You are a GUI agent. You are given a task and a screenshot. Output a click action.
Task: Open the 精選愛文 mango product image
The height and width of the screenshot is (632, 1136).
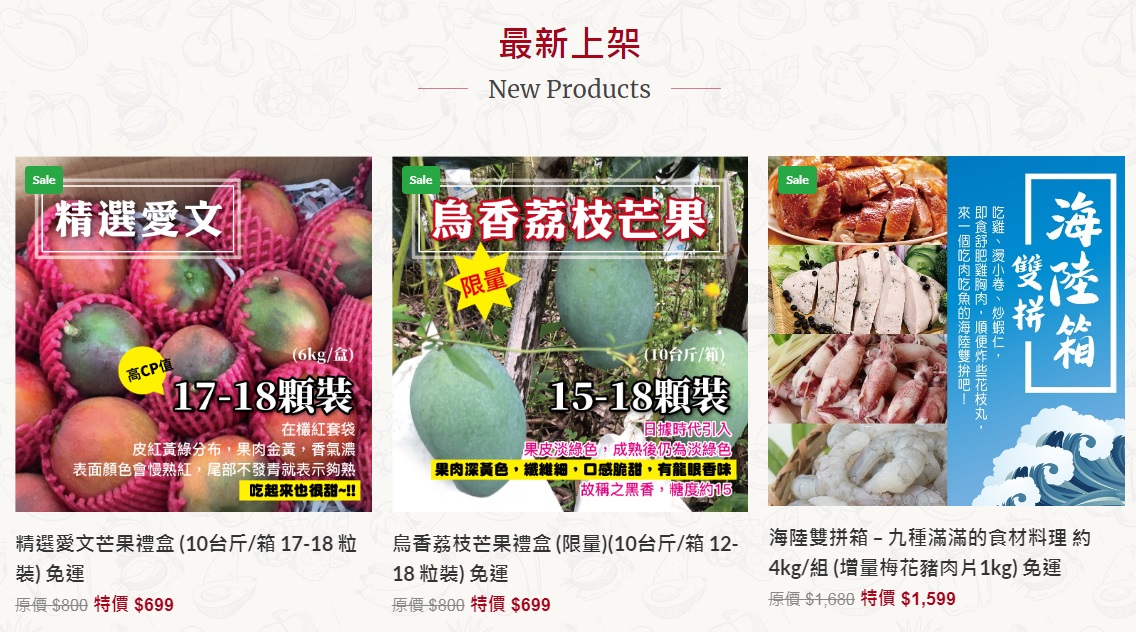pyautogui.click(x=193, y=334)
